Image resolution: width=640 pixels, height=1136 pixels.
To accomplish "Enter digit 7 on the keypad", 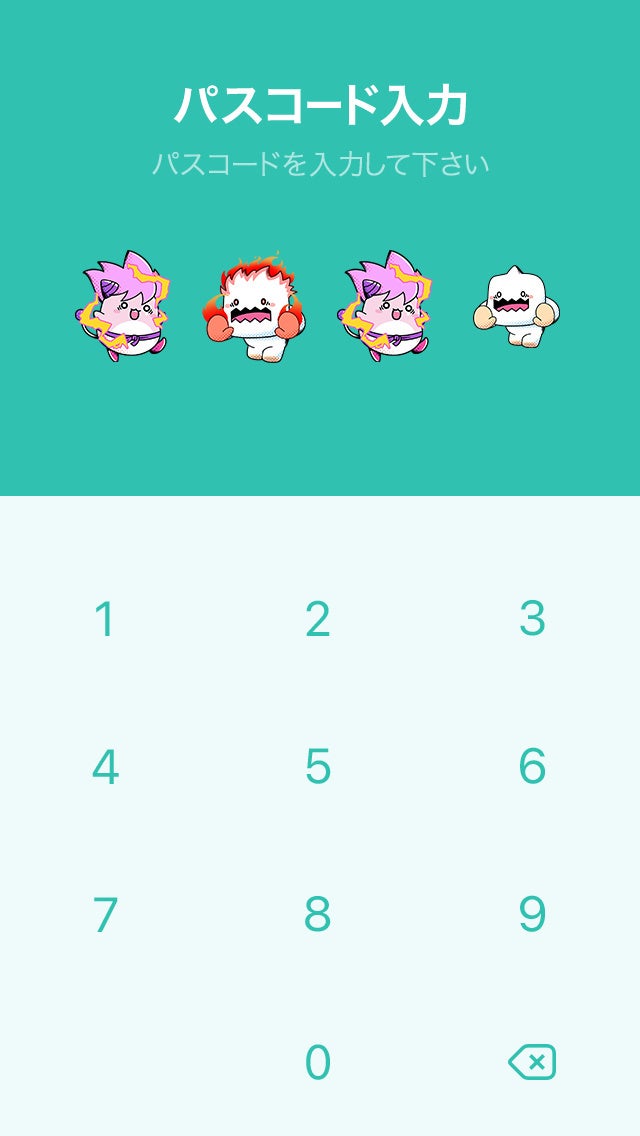I will pyautogui.click(x=105, y=915).
